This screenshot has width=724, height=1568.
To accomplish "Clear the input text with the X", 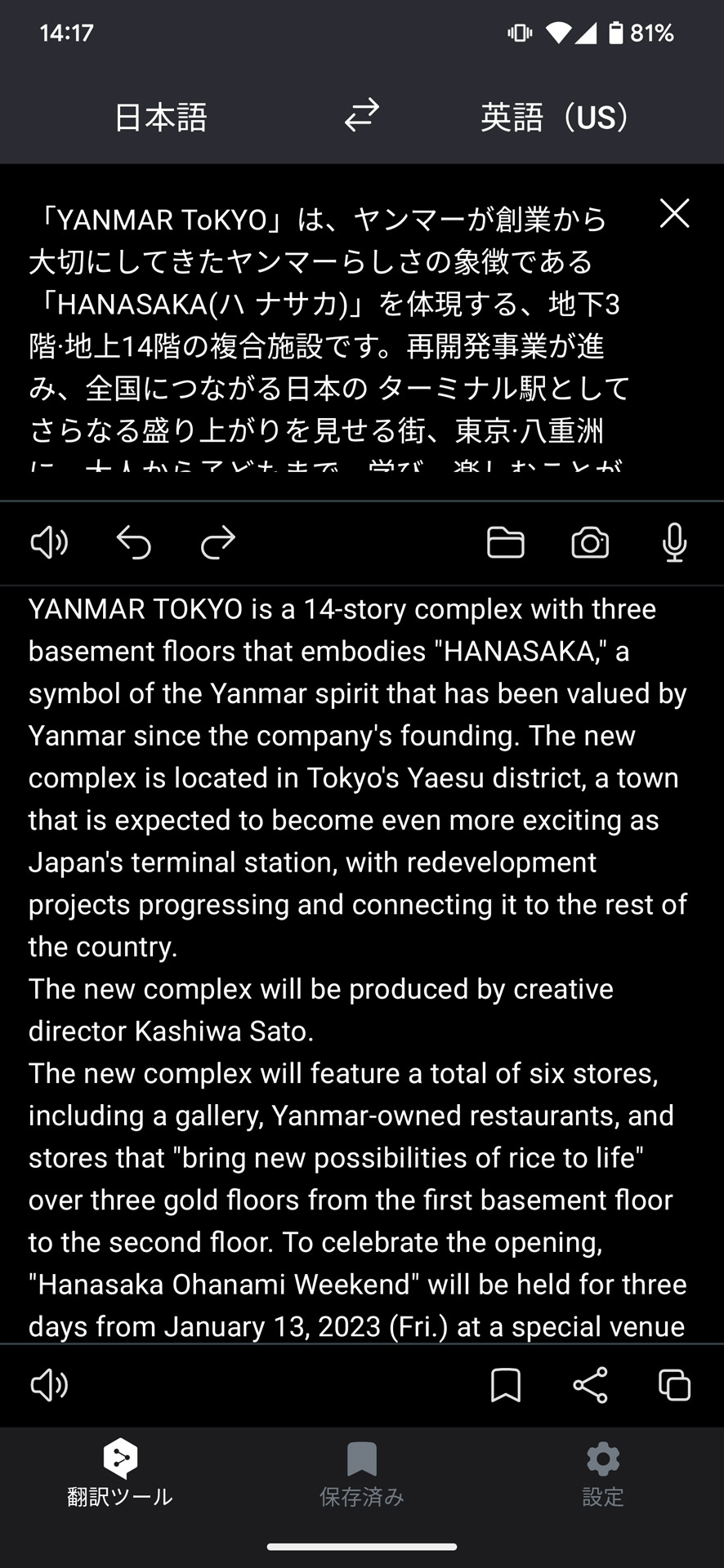I will click(x=674, y=215).
